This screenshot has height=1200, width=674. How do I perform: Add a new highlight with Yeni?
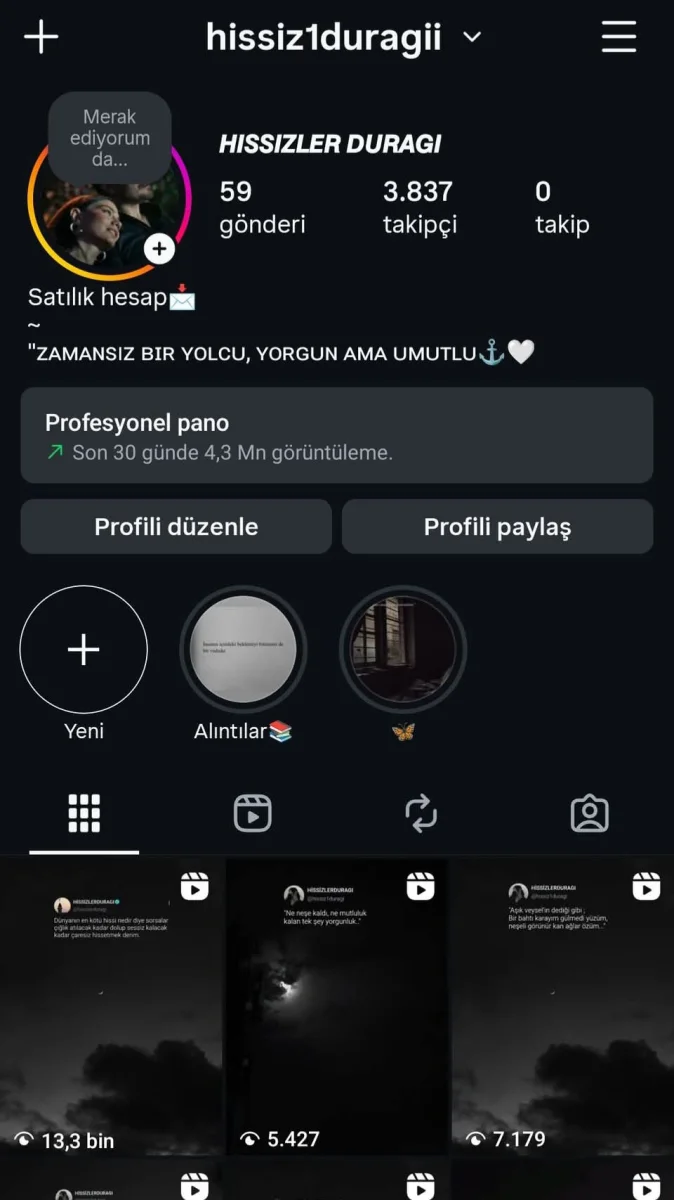(x=84, y=650)
